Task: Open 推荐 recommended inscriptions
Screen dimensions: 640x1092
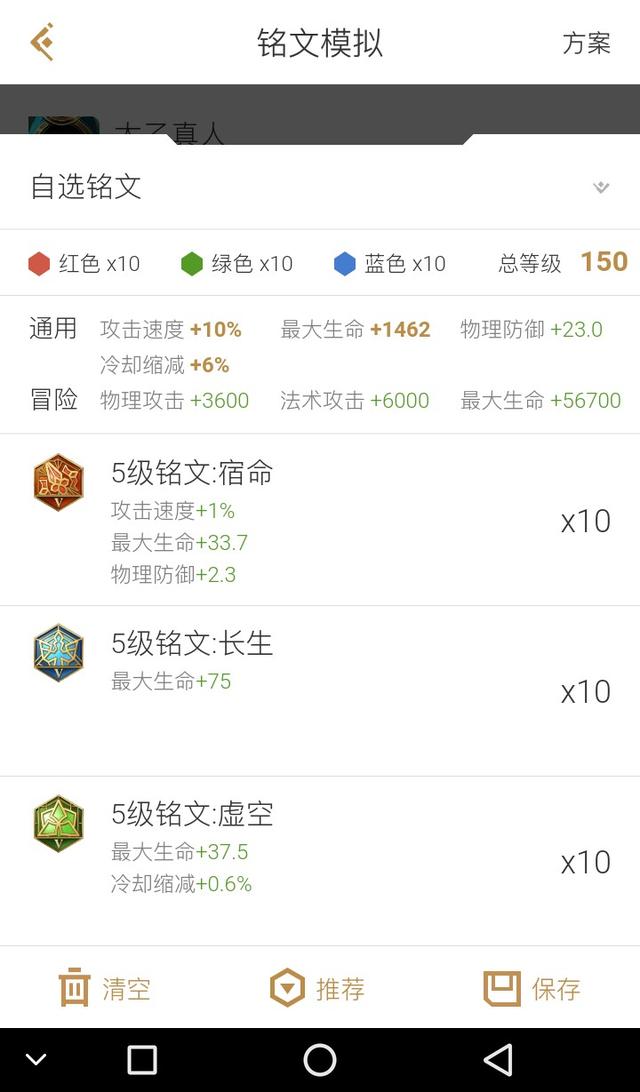Action: pos(318,988)
